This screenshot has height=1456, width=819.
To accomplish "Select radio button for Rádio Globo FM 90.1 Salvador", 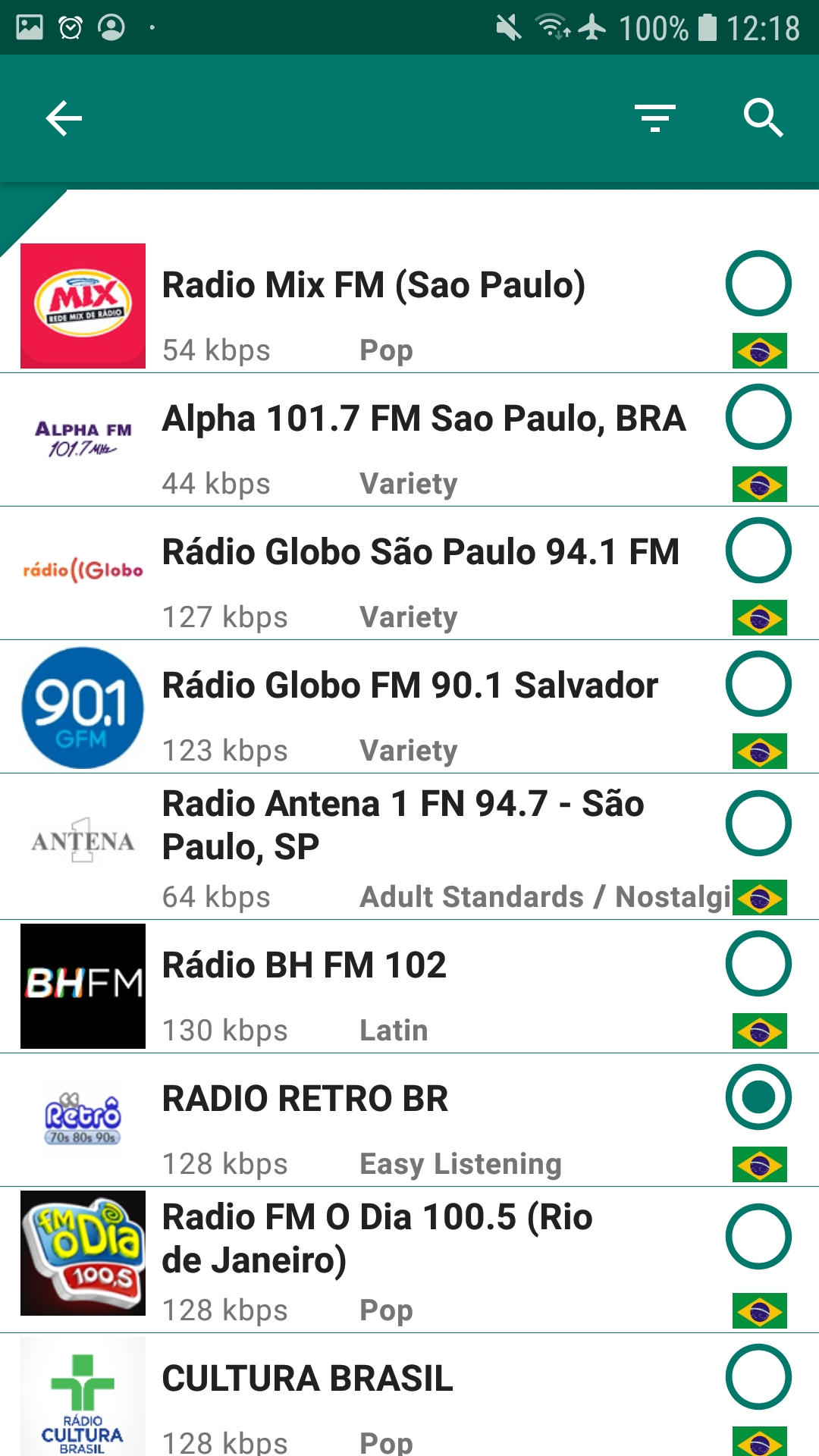I will (758, 684).
